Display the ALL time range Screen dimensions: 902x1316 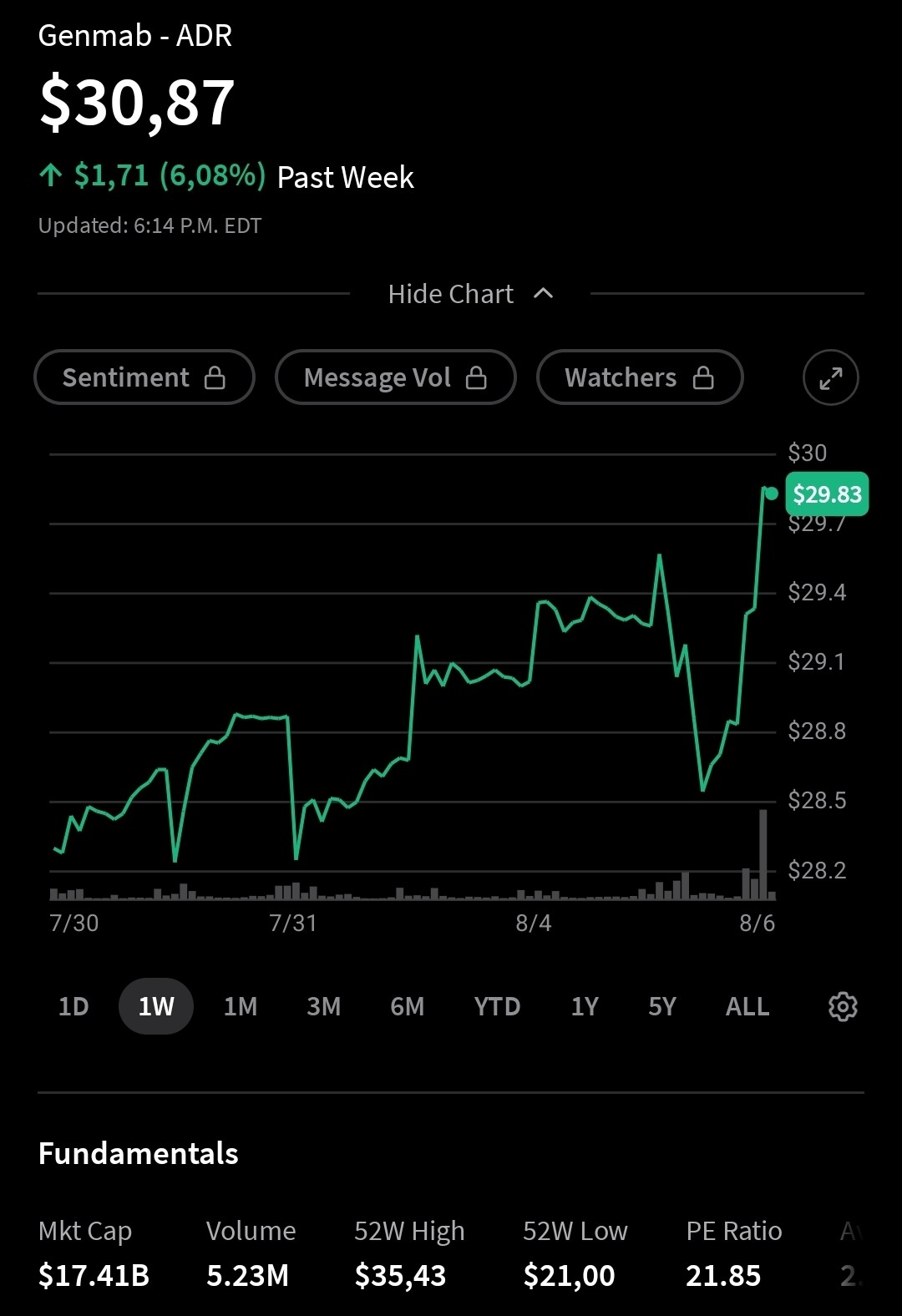(747, 1006)
